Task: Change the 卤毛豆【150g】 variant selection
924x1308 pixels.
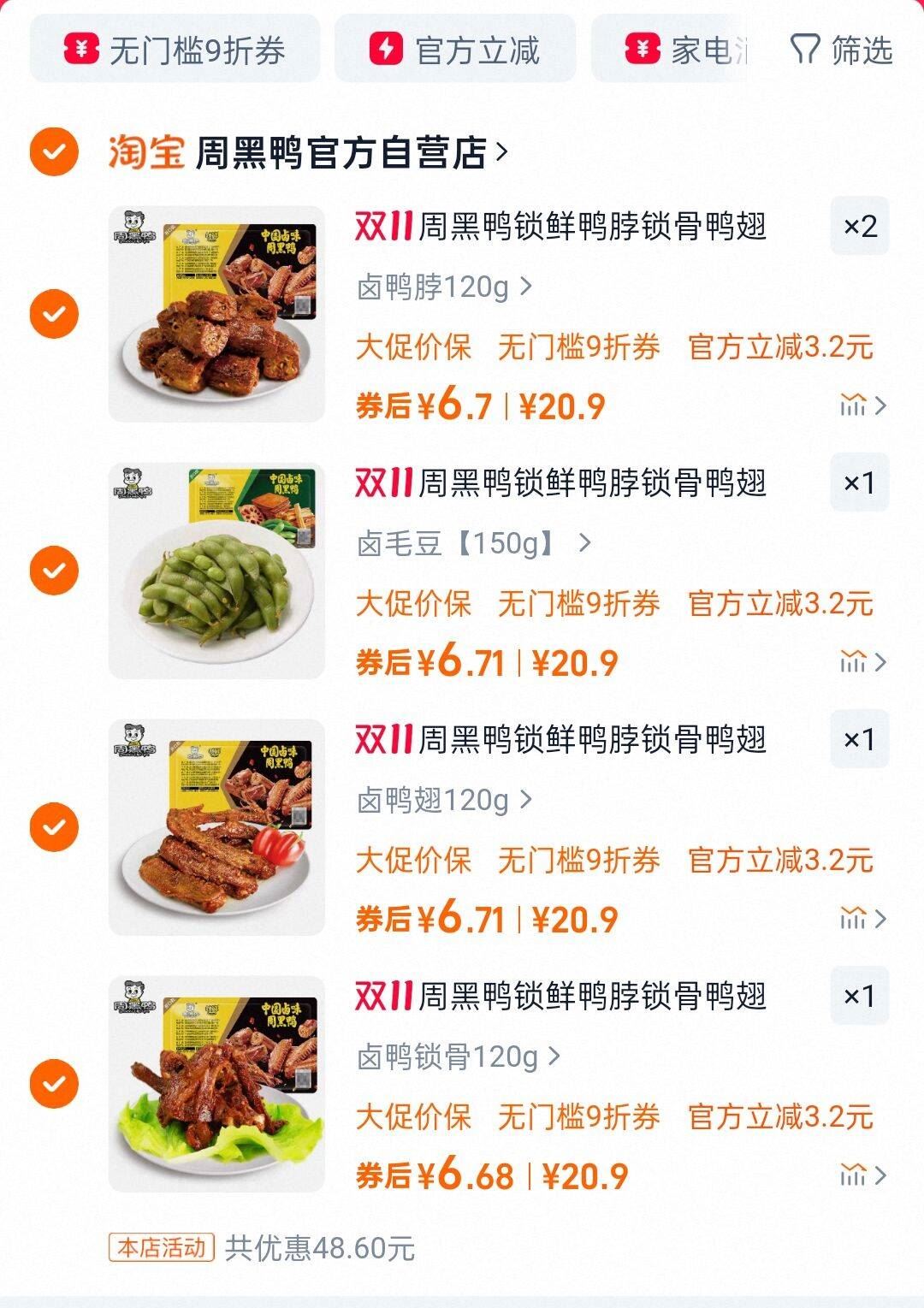Action: click(x=474, y=544)
